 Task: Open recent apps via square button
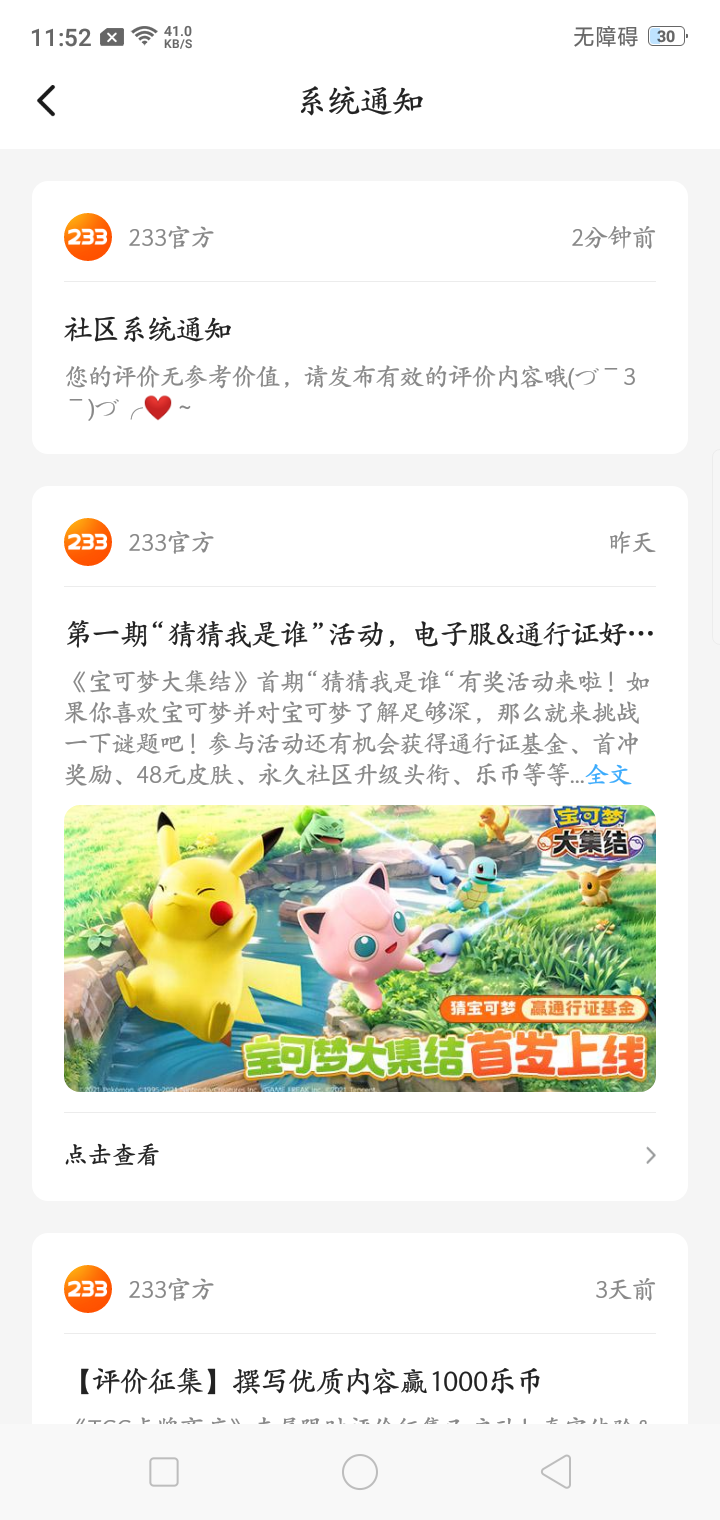pos(164,1472)
